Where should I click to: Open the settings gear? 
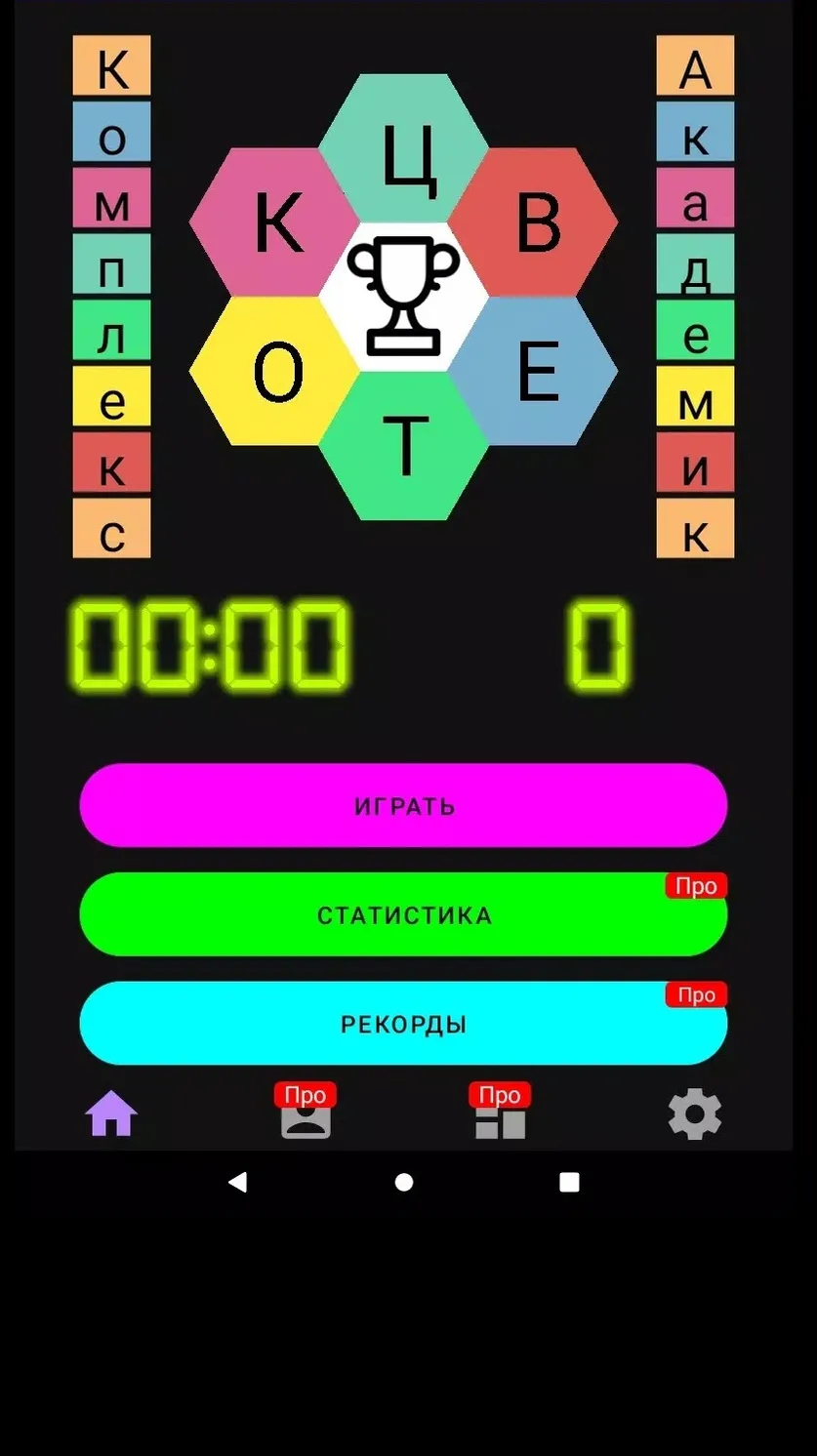click(695, 1114)
